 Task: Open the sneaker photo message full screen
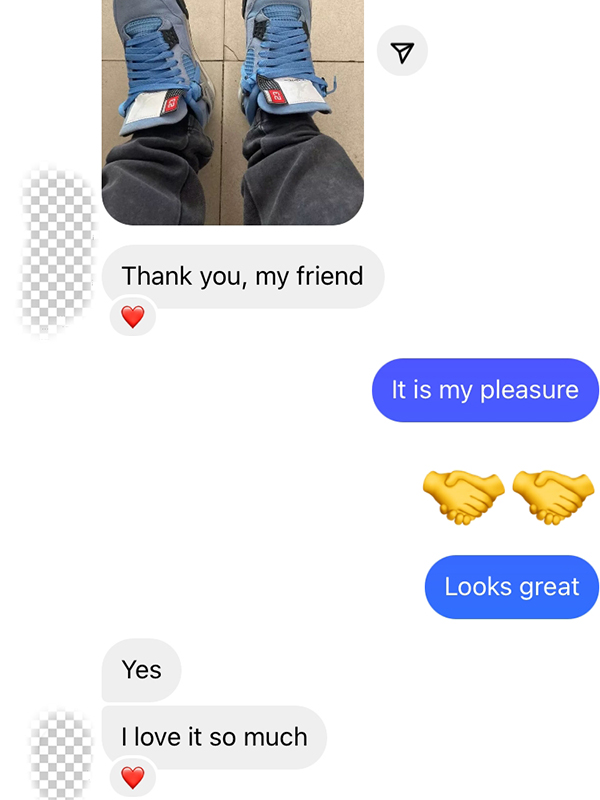[x=232, y=110]
